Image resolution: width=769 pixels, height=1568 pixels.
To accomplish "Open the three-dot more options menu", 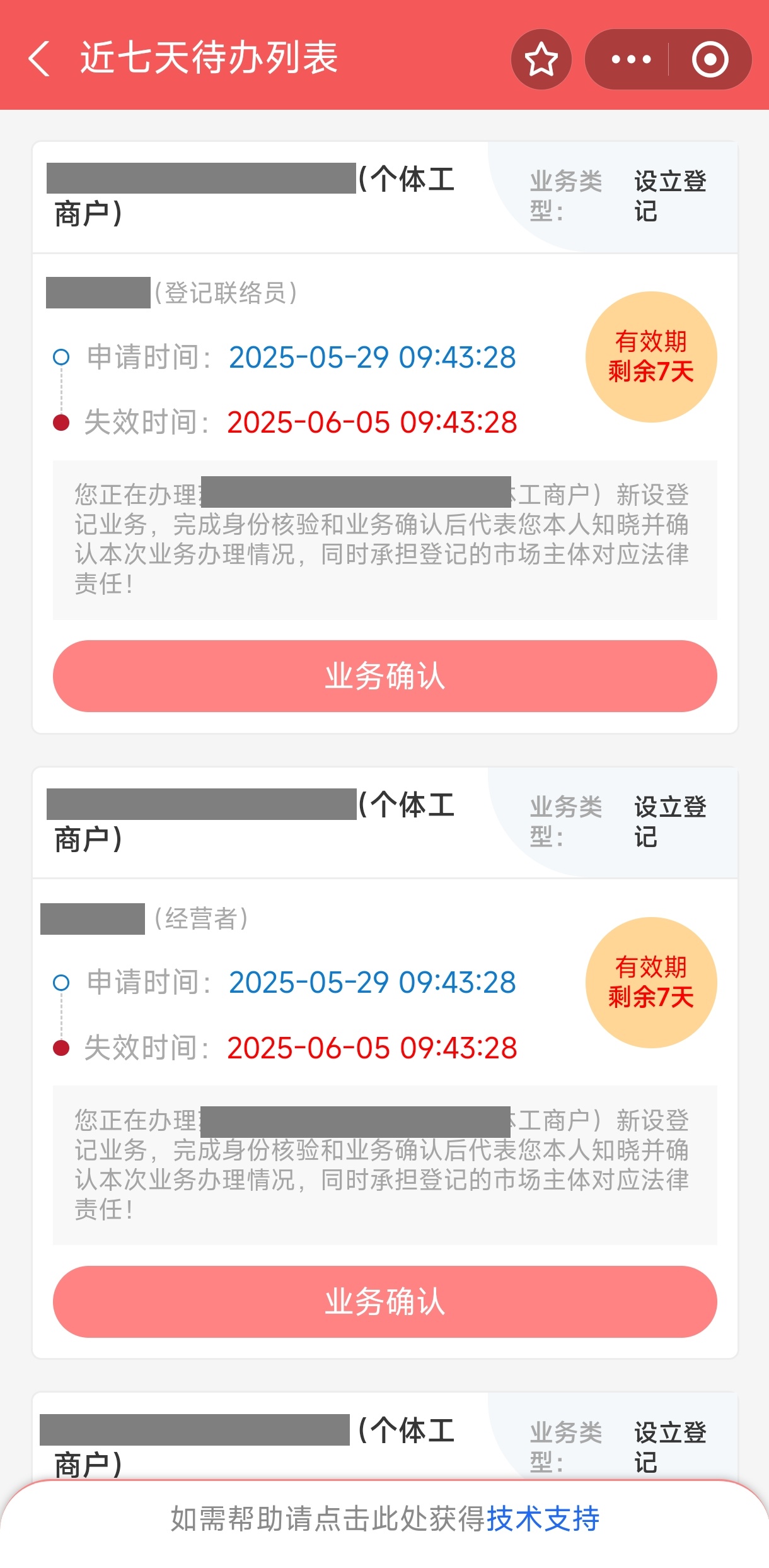I will (631, 59).
